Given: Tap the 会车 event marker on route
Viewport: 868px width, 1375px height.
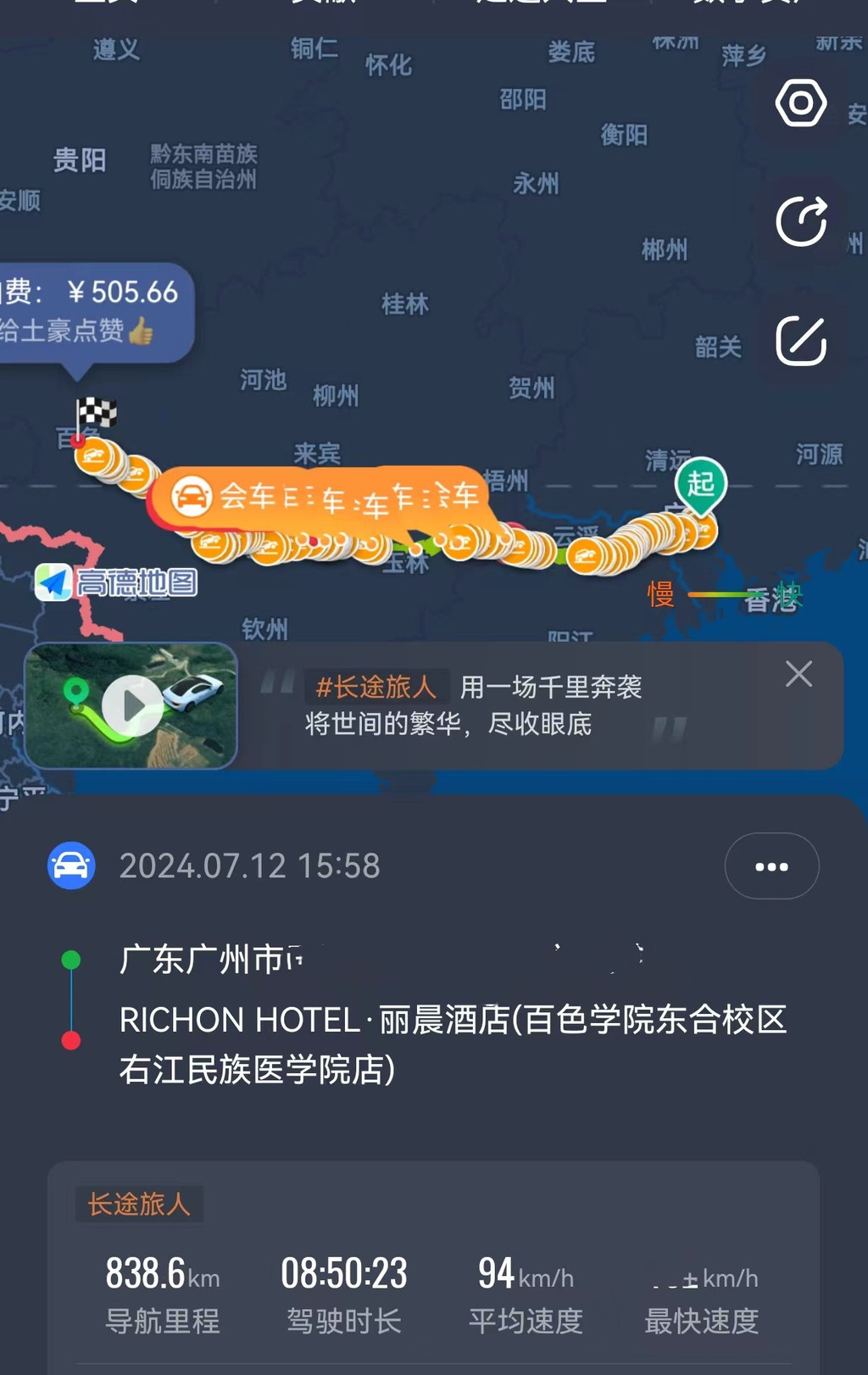Looking at the screenshot, I should (322, 497).
